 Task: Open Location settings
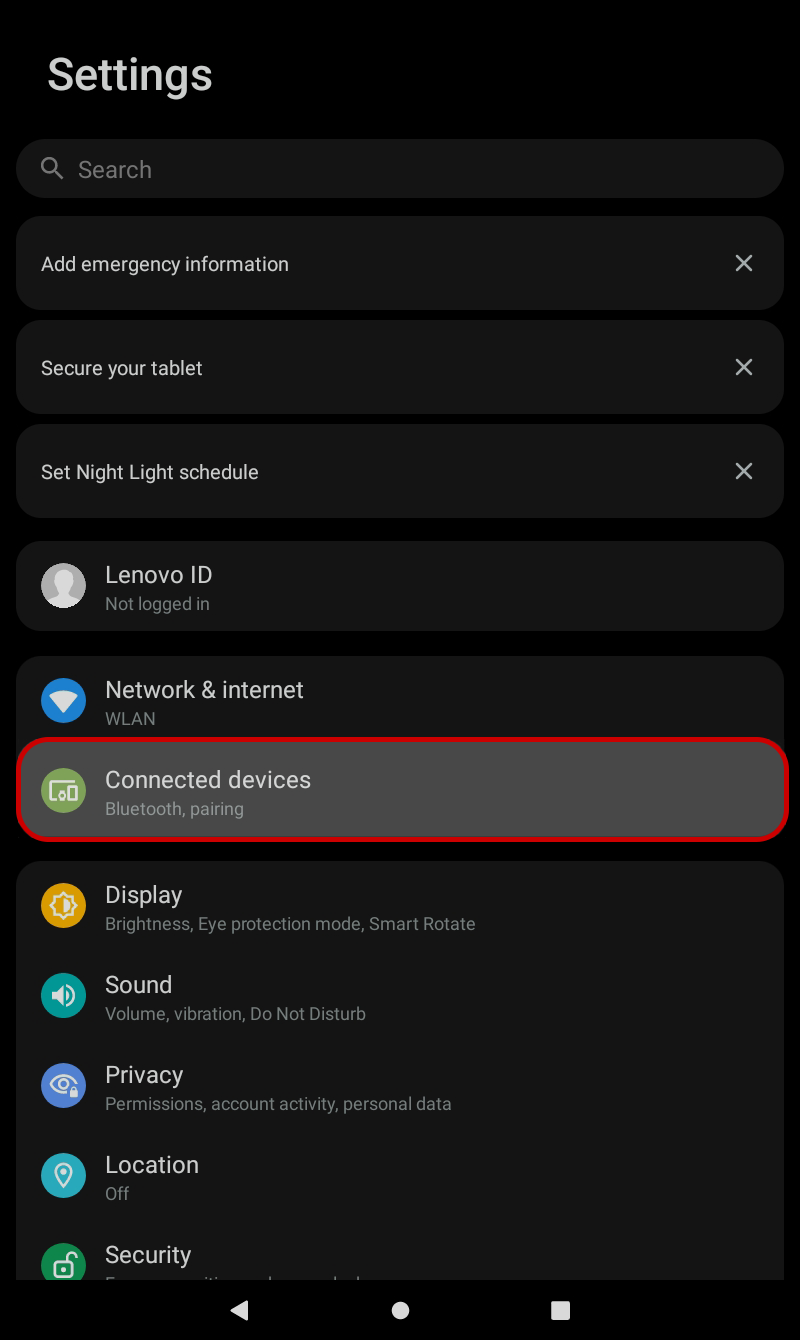pyautogui.click(x=400, y=1177)
